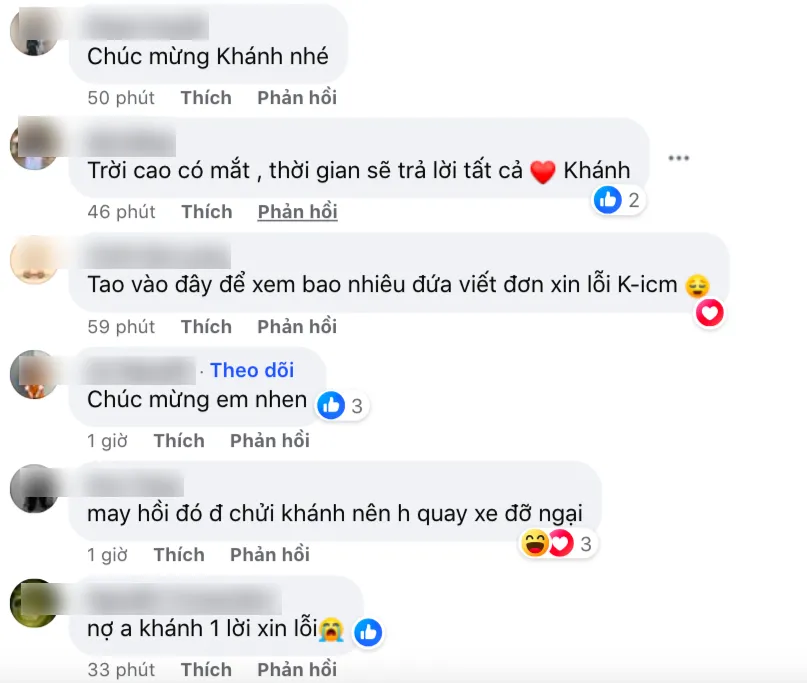Image resolution: width=807 pixels, height=683 pixels.
Task: Tap Phản hồi under 'Trời cao có mắt' comment
Action: 297,212
